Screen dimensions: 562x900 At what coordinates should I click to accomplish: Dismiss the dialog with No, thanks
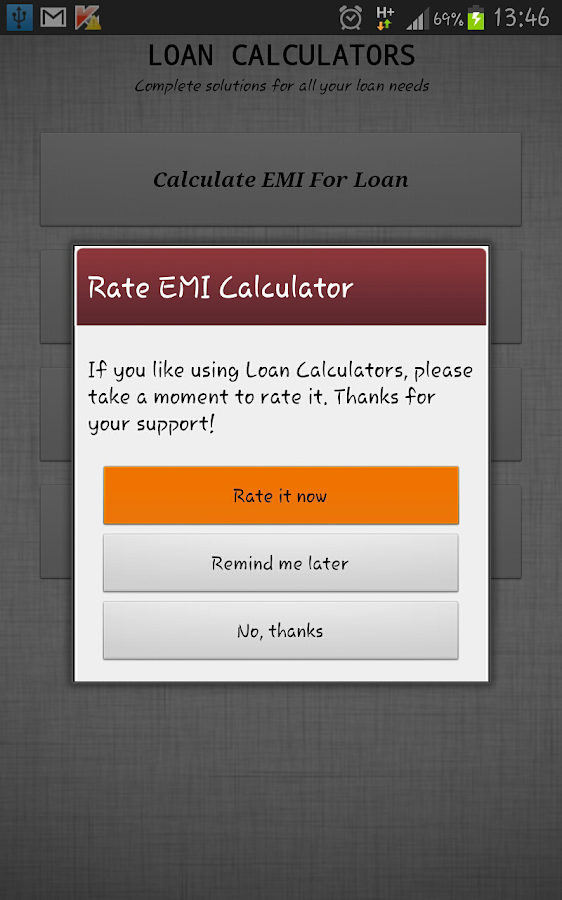(x=281, y=630)
